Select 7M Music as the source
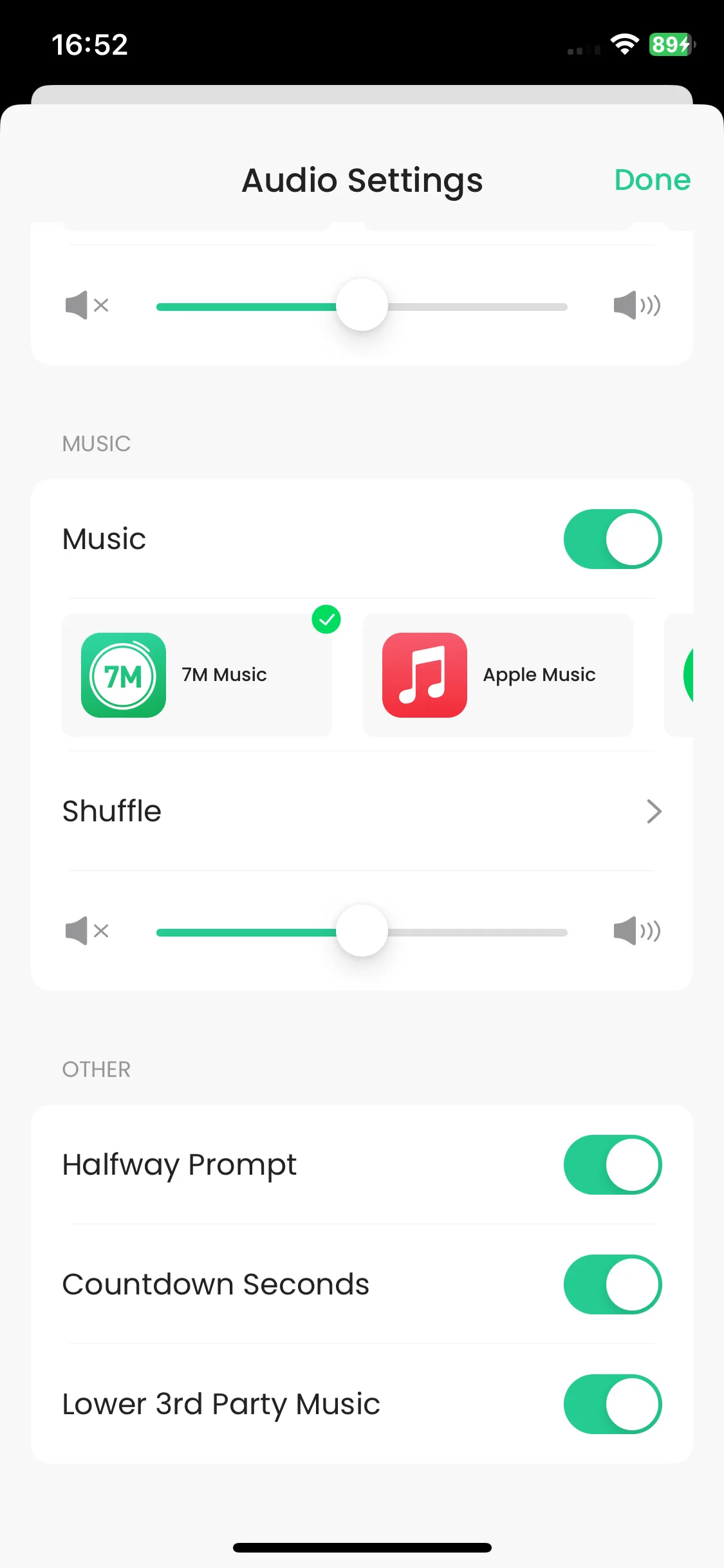The width and height of the screenshot is (724, 1568). point(197,675)
